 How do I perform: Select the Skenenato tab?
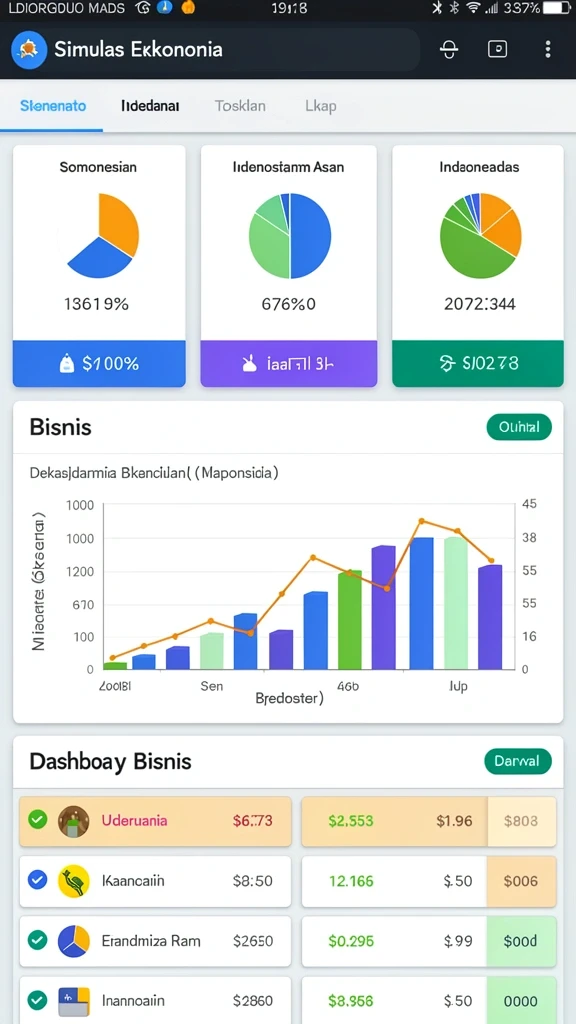pyautogui.click(x=53, y=106)
